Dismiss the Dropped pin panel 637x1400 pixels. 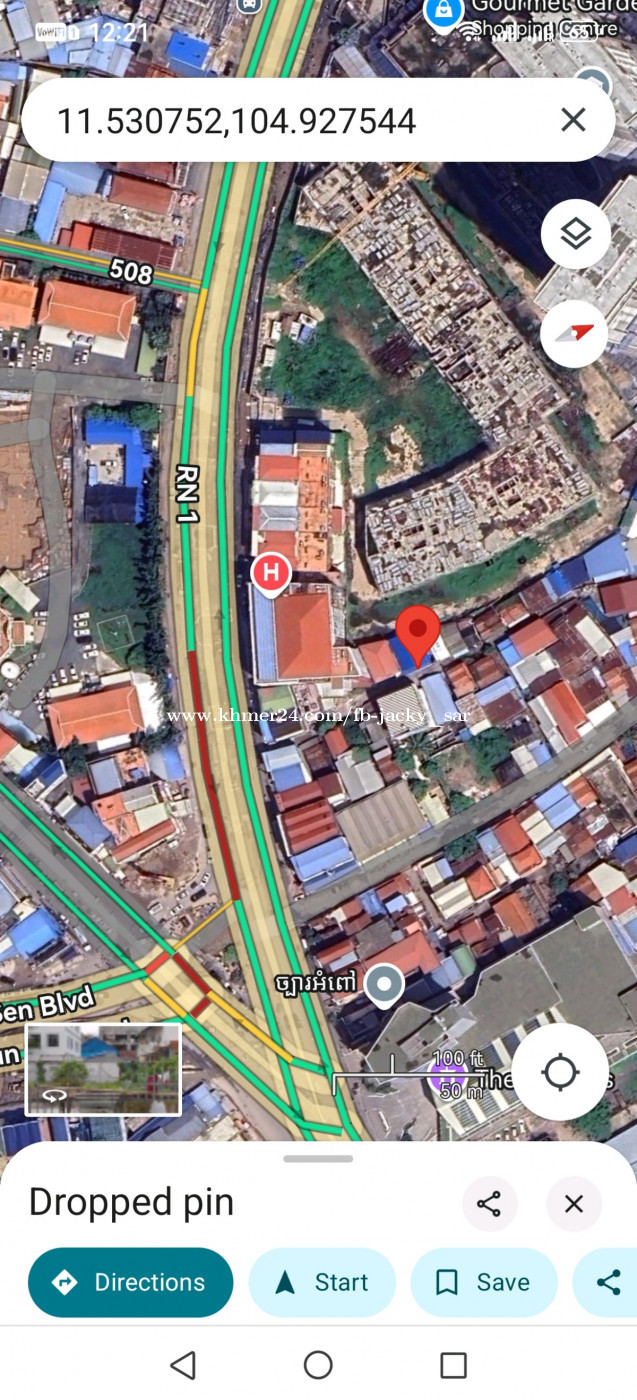pyautogui.click(x=574, y=1203)
